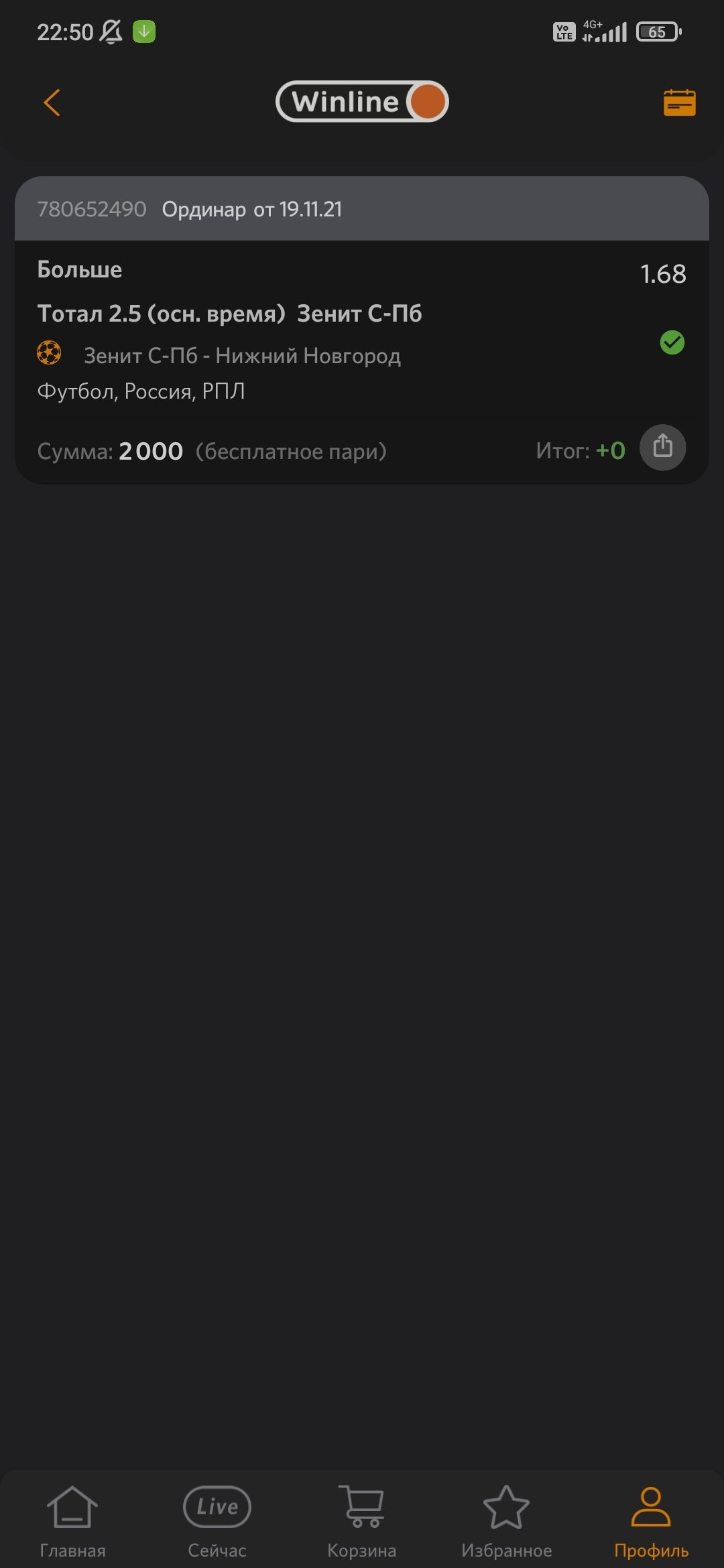Image resolution: width=724 pixels, height=1568 pixels.
Task: Select the Профиль tab
Action: pyautogui.click(x=651, y=1521)
